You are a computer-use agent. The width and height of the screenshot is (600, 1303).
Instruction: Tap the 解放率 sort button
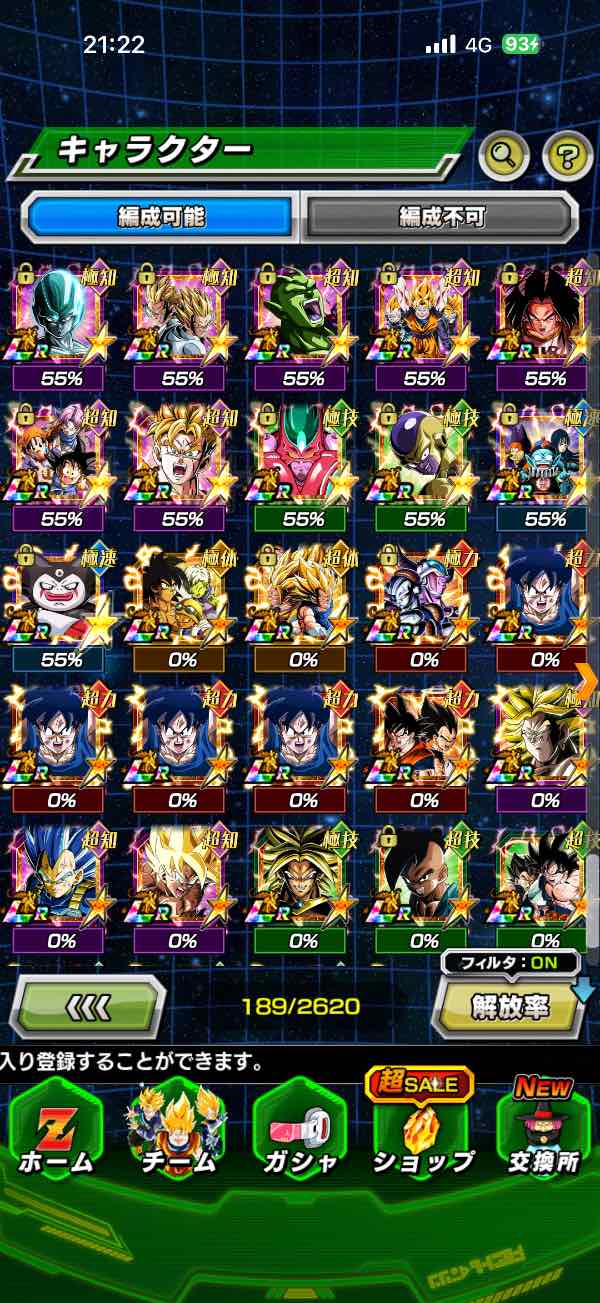tap(510, 1007)
